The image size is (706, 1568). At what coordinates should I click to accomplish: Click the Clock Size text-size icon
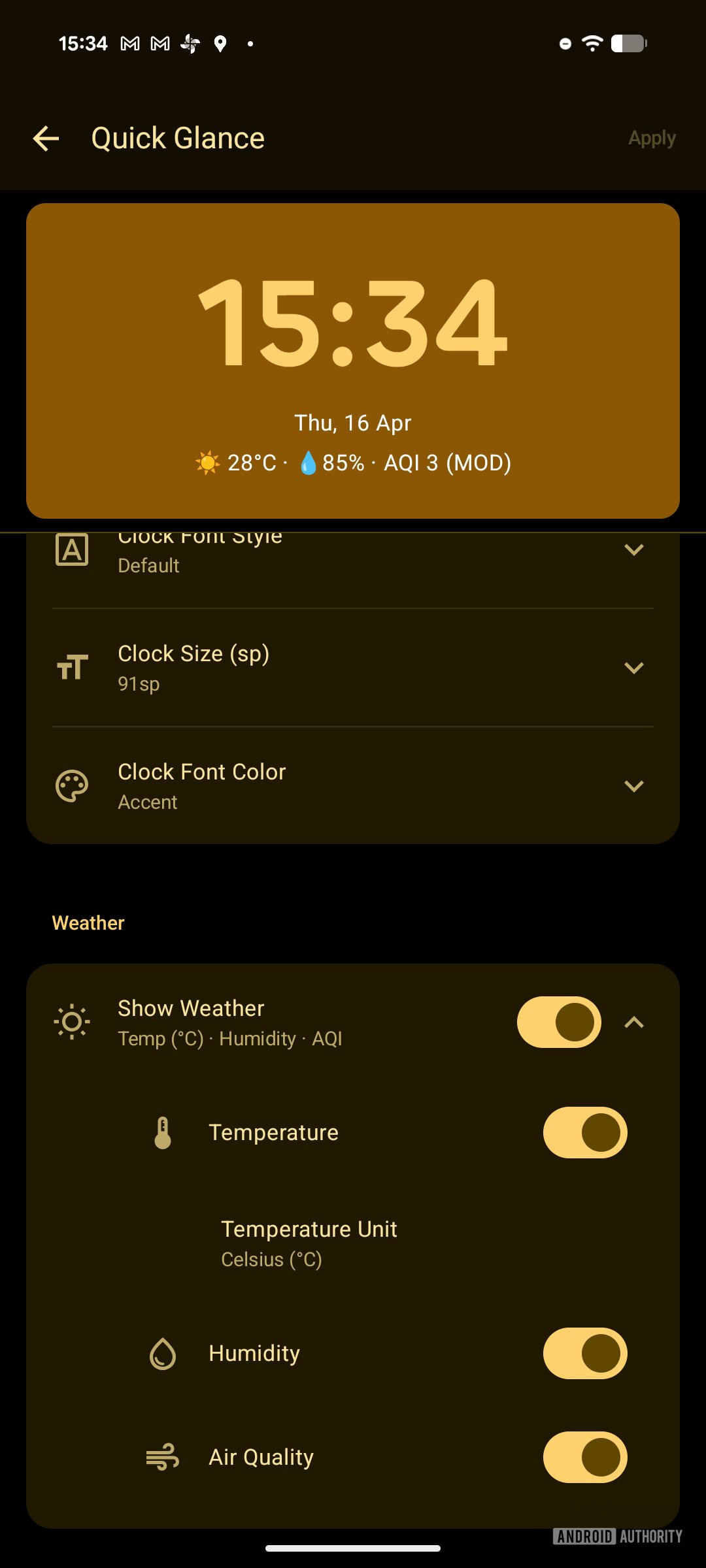[71, 668]
